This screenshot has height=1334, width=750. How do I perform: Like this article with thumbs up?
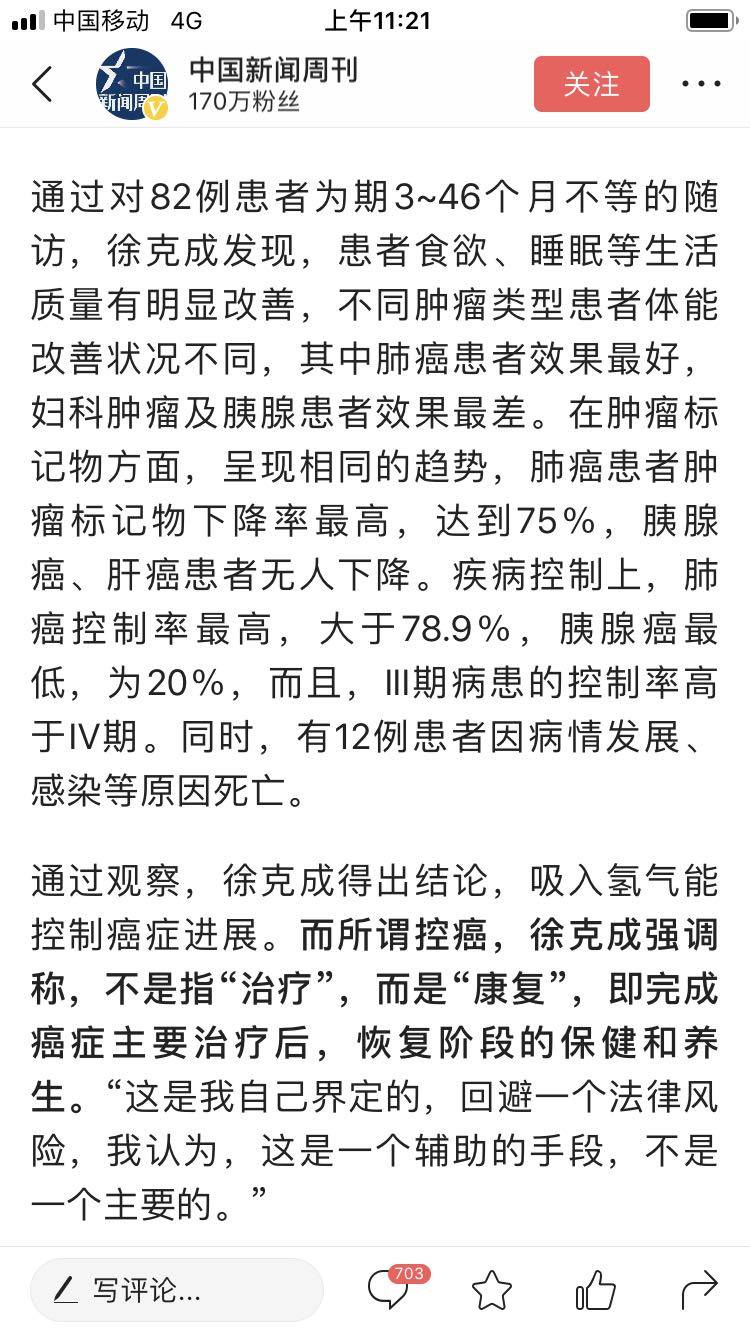tap(596, 1290)
